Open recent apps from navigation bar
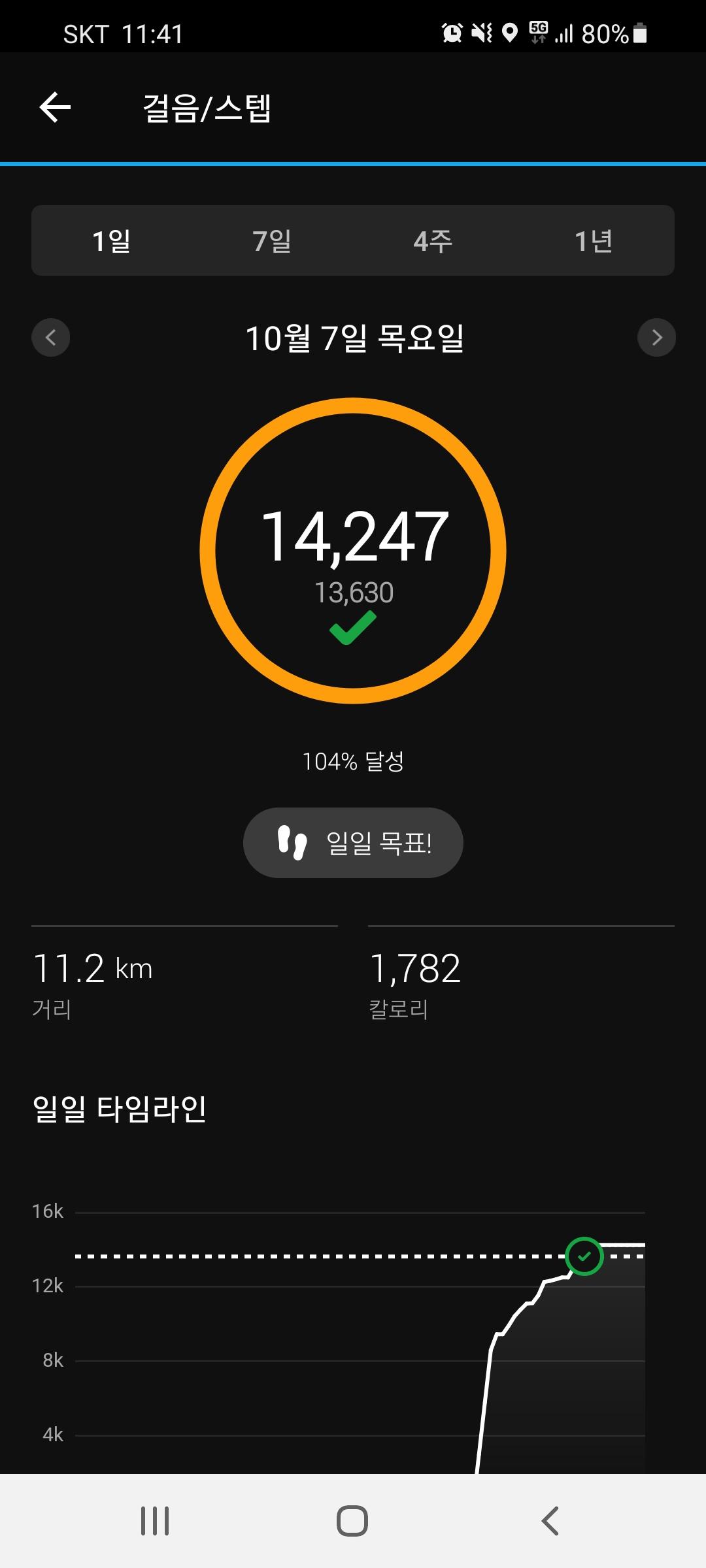Viewport: 706px width, 1568px height. pyautogui.click(x=155, y=1521)
